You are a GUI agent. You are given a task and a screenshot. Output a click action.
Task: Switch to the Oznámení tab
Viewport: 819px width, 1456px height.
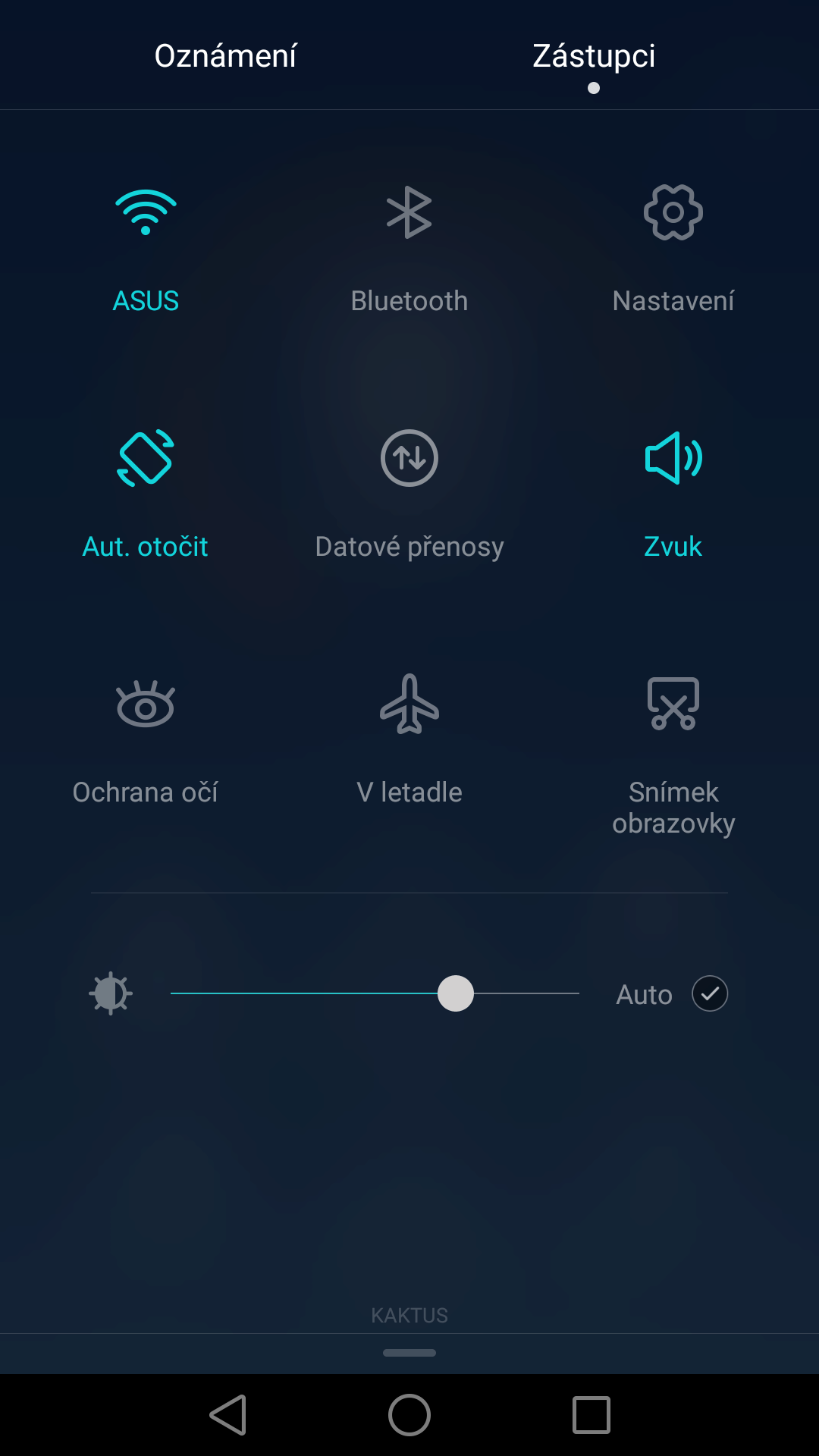click(x=225, y=56)
